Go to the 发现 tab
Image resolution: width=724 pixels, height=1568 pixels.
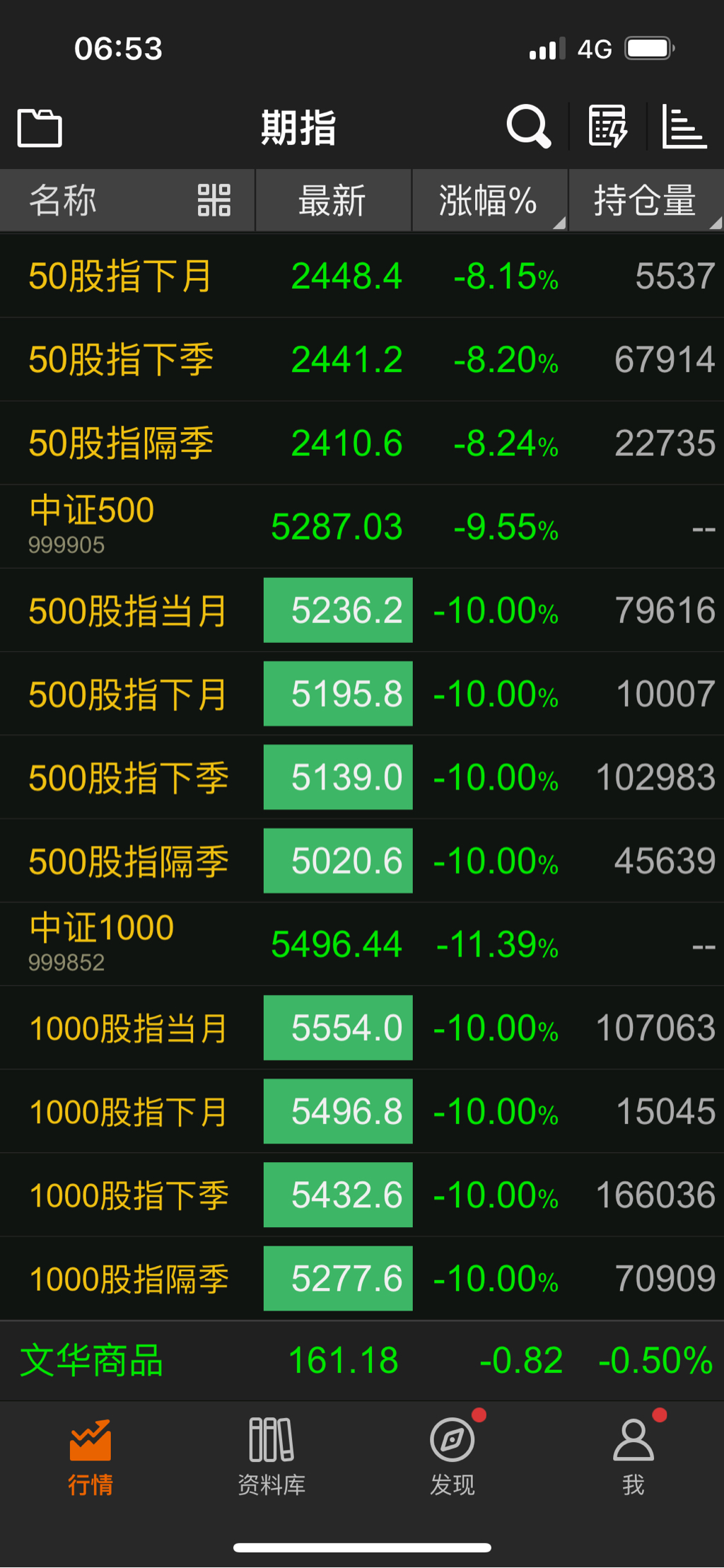point(452,1457)
